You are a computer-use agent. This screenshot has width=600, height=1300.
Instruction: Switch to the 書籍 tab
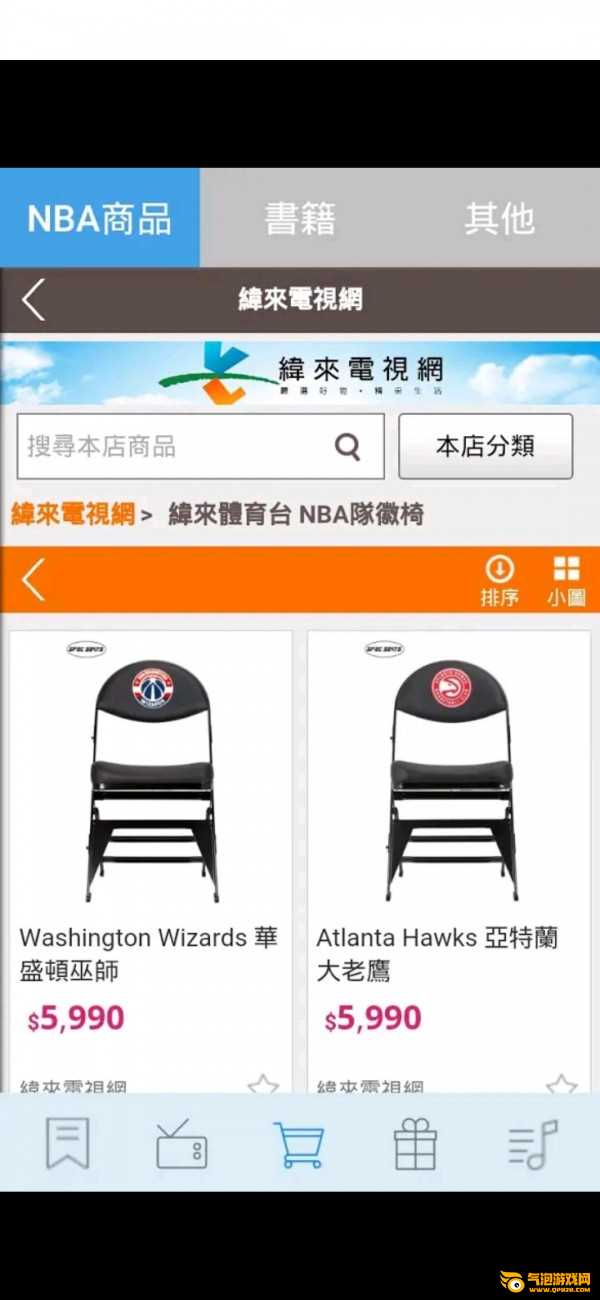[300, 218]
